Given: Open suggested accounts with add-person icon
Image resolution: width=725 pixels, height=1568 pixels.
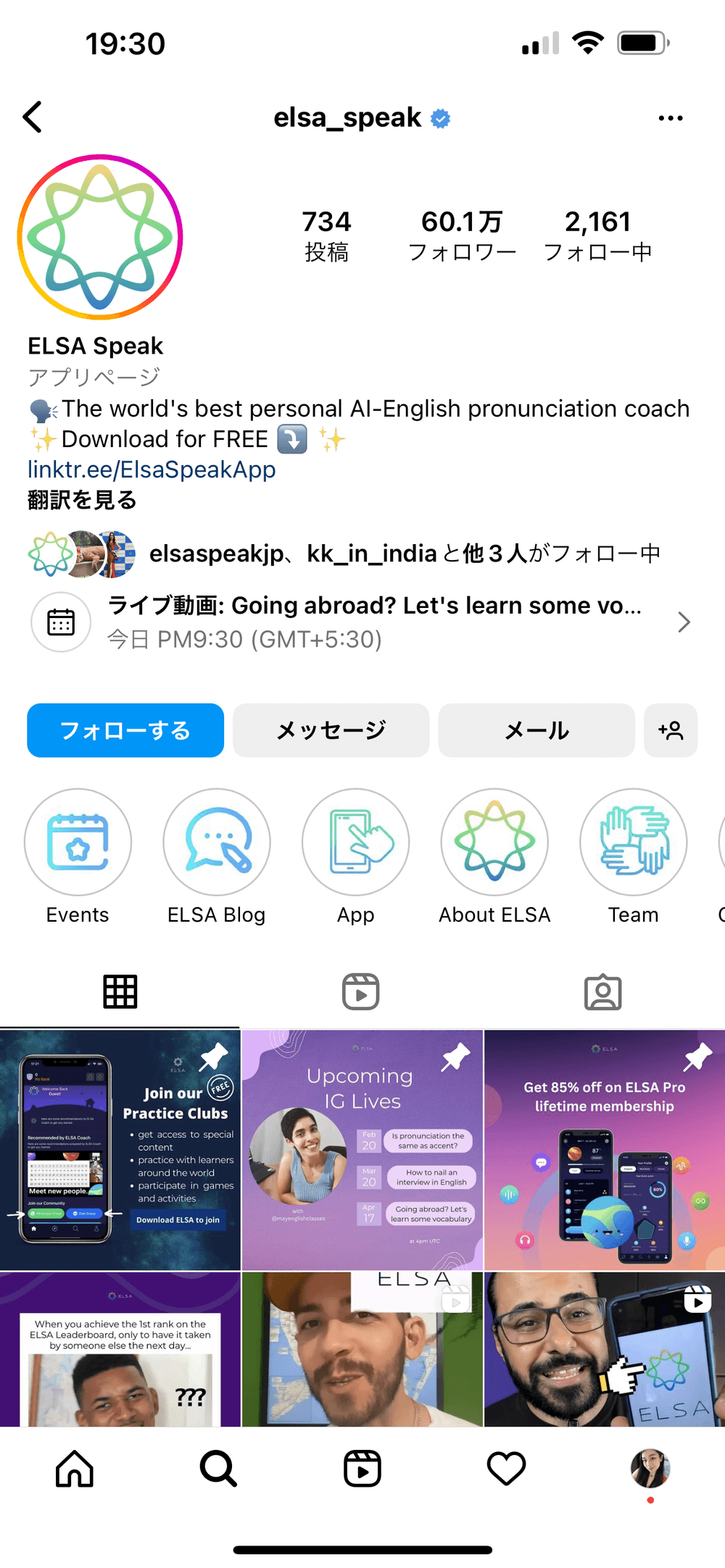Looking at the screenshot, I should pyautogui.click(x=671, y=730).
